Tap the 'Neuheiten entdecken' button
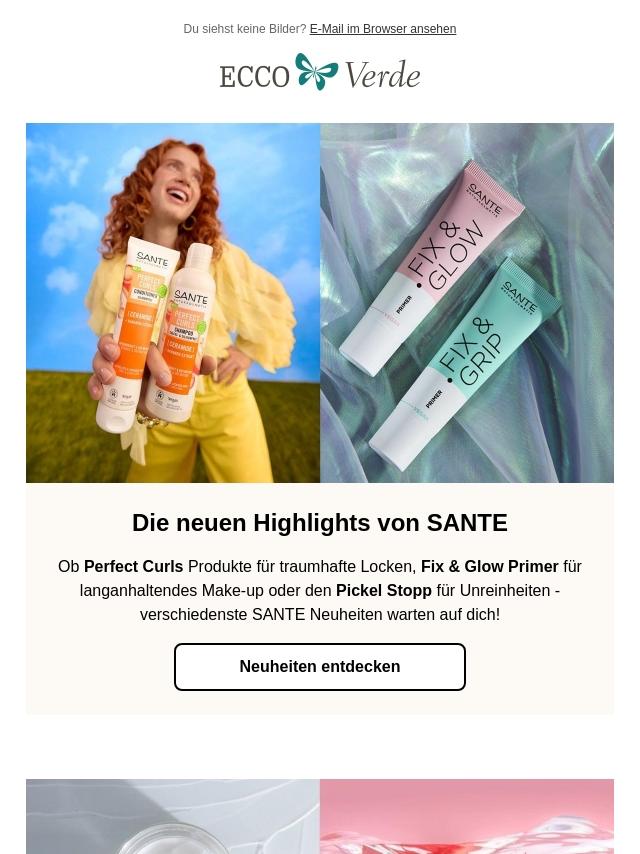Viewport: 640px width, 854px height. 320,667
